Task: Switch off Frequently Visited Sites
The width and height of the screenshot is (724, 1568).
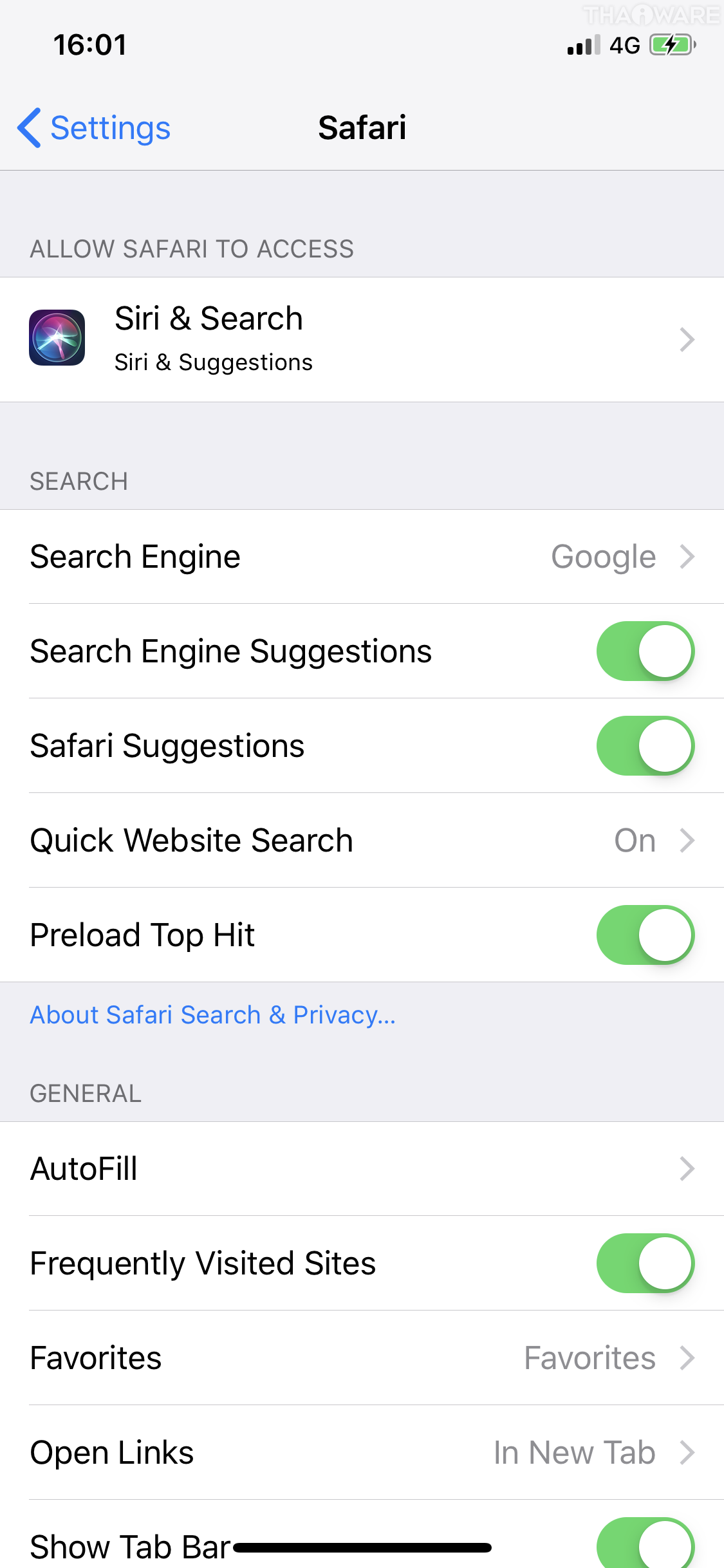Action: pyautogui.click(x=645, y=1263)
